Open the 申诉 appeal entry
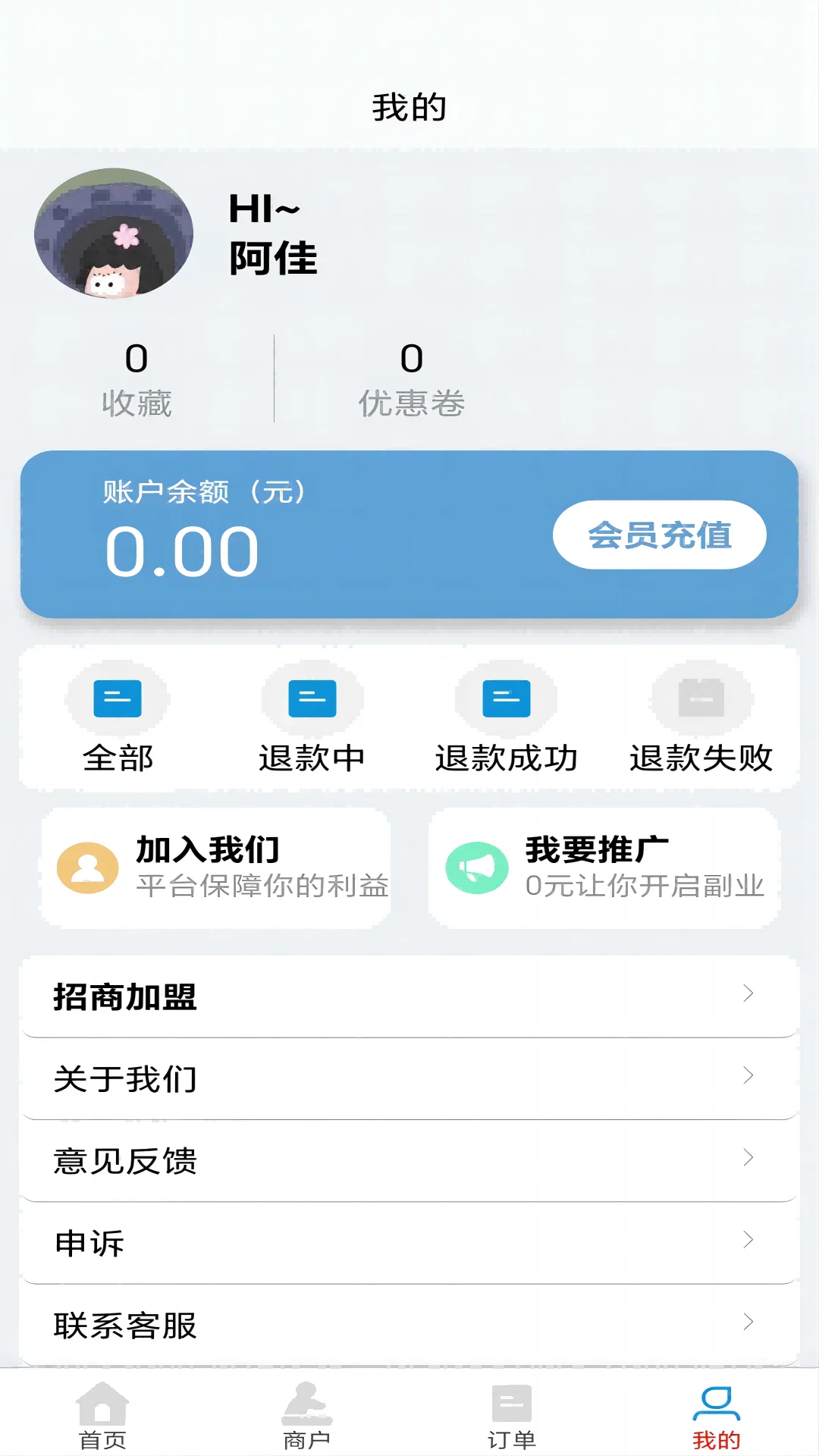Image resolution: width=819 pixels, height=1456 pixels. [x=87, y=1241]
